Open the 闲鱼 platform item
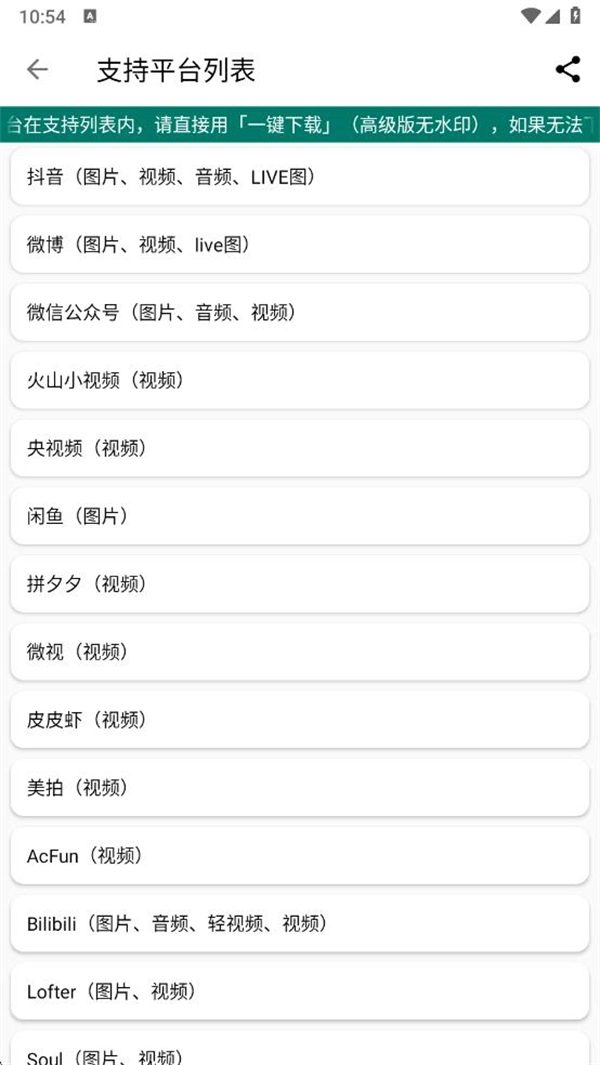The image size is (600, 1065). [299, 516]
